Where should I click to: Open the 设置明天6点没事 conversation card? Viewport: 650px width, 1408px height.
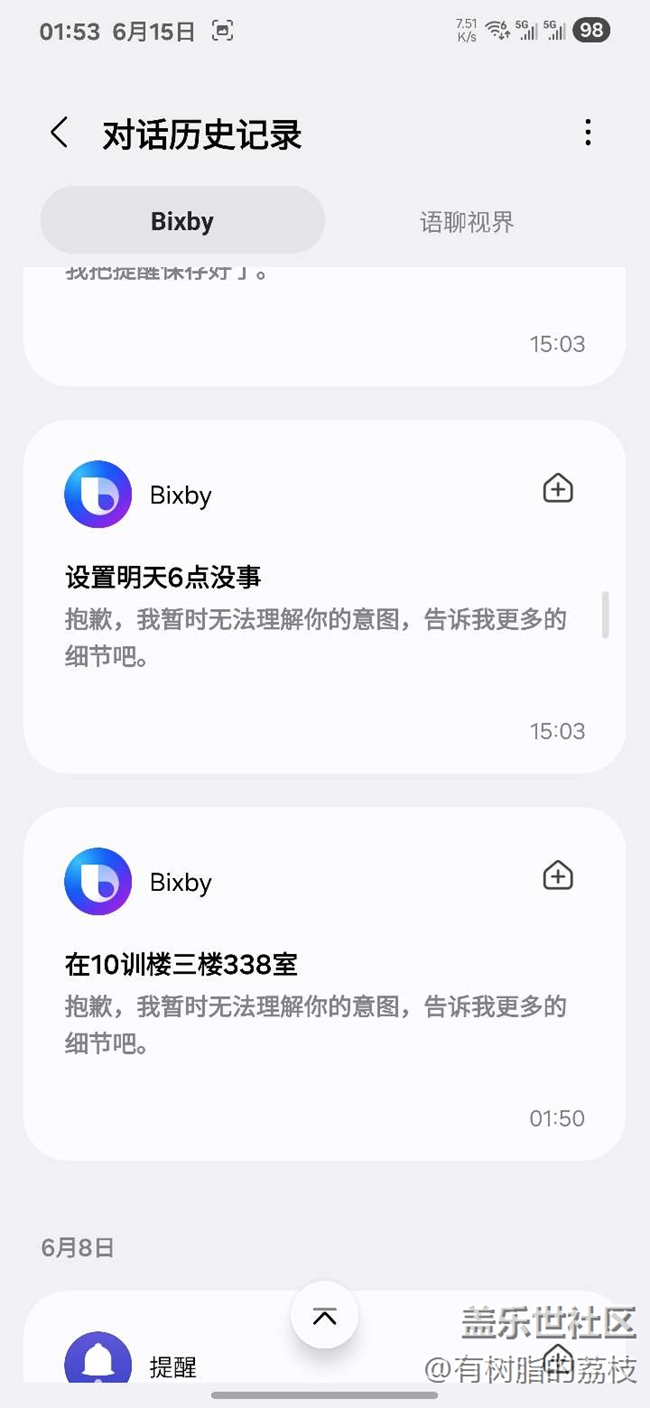(x=325, y=597)
